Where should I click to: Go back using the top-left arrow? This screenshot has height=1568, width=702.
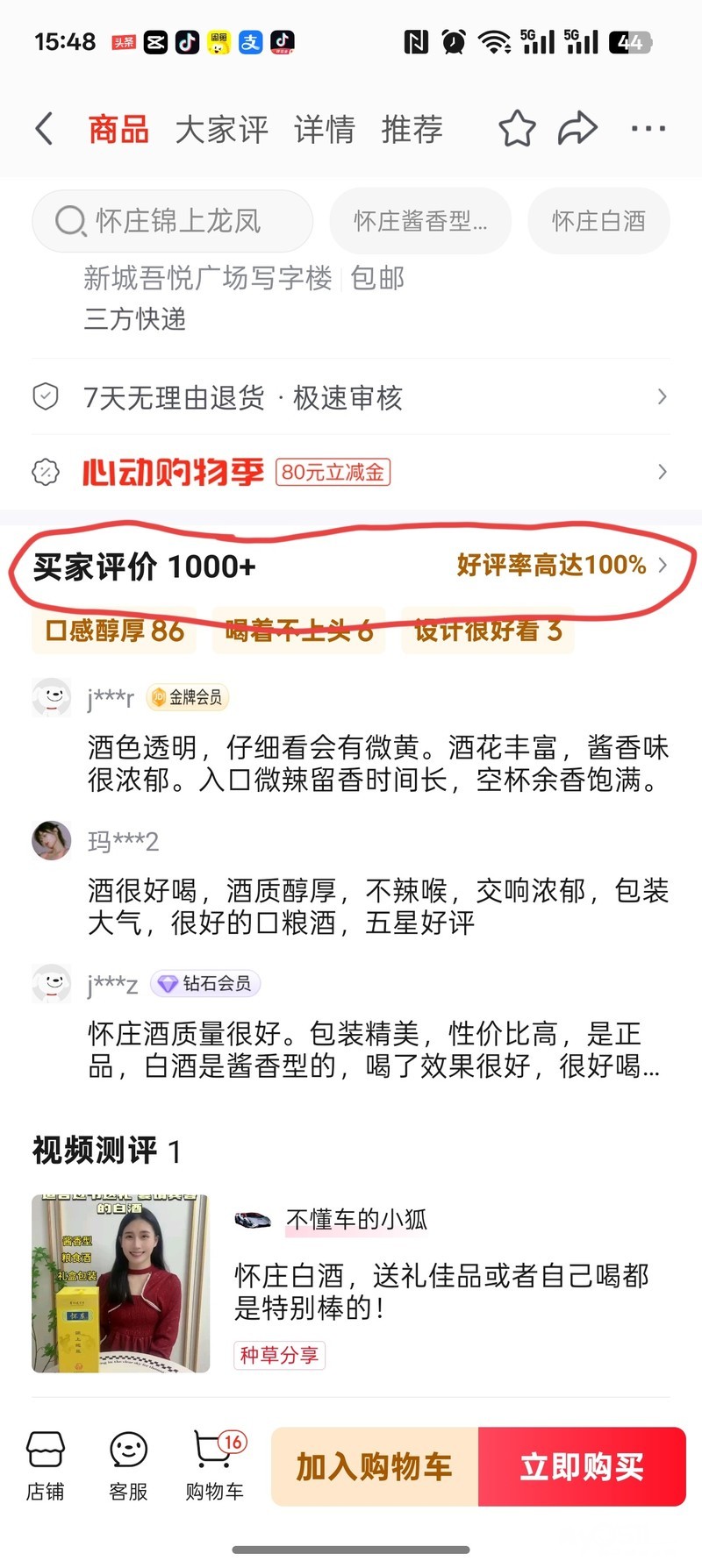[x=45, y=129]
